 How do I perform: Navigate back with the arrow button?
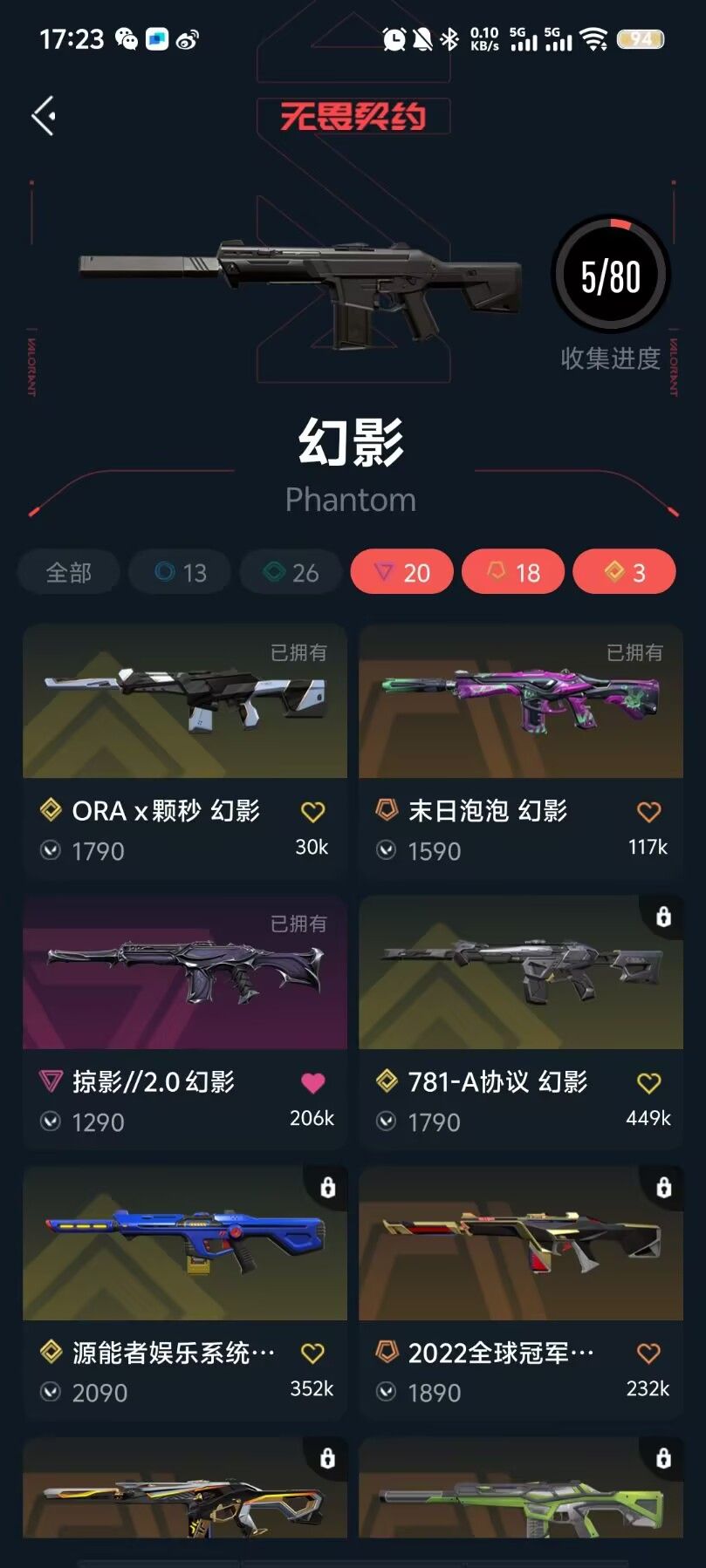[x=42, y=114]
